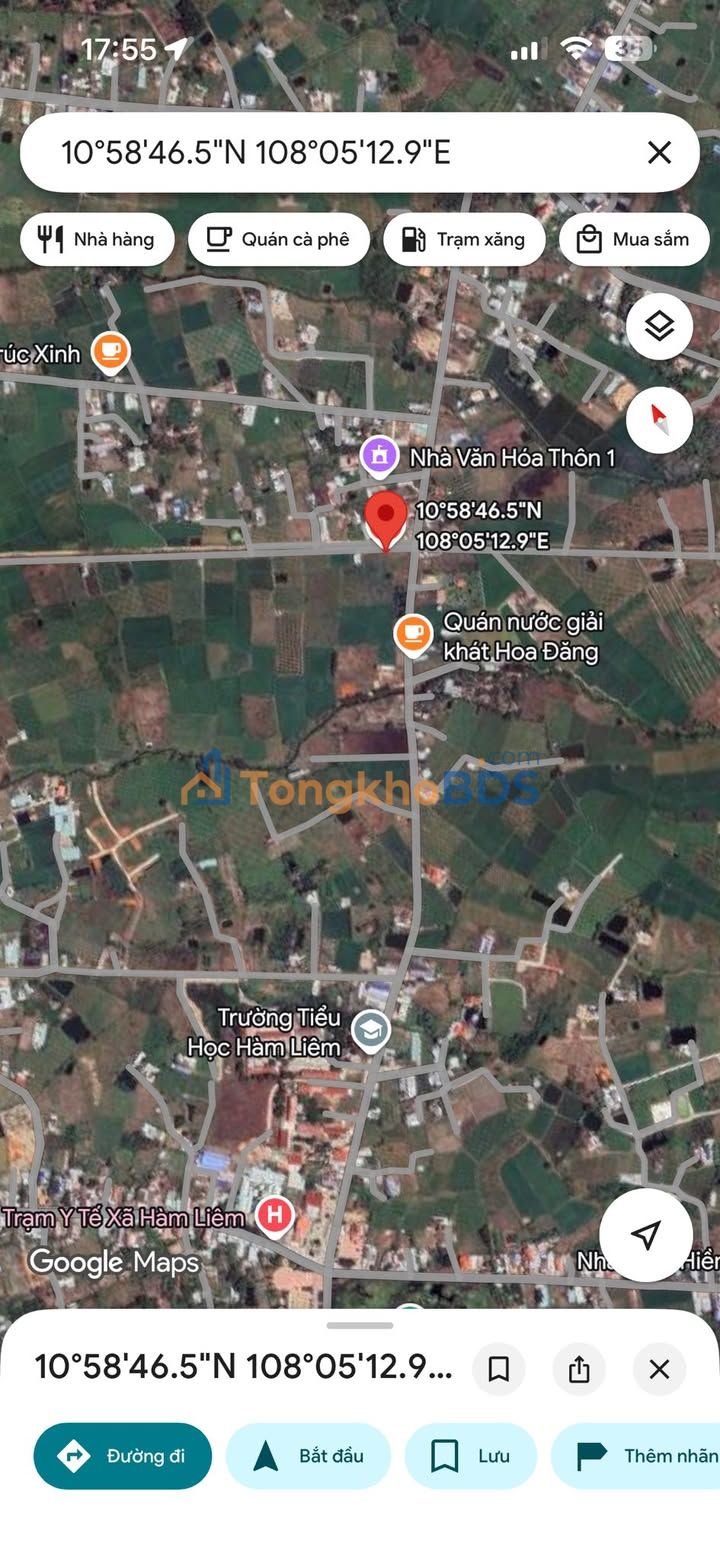Share this pinned location

pyautogui.click(x=579, y=1369)
